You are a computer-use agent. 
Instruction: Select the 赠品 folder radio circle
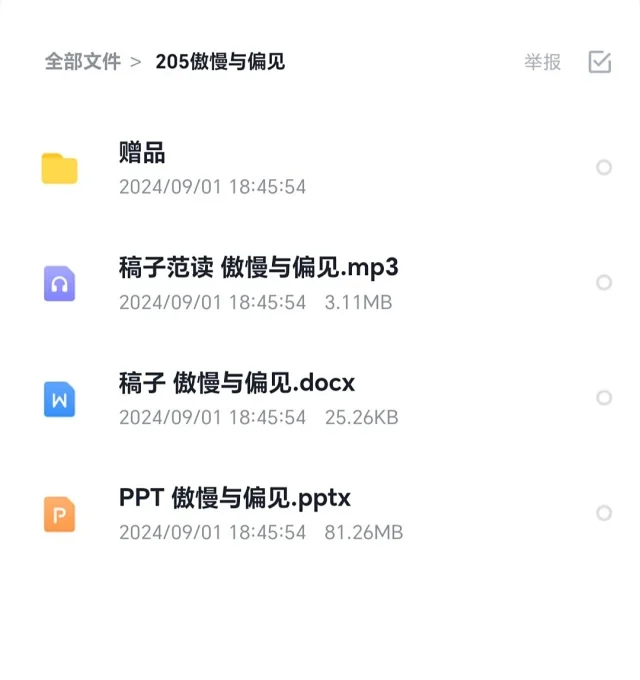click(603, 168)
